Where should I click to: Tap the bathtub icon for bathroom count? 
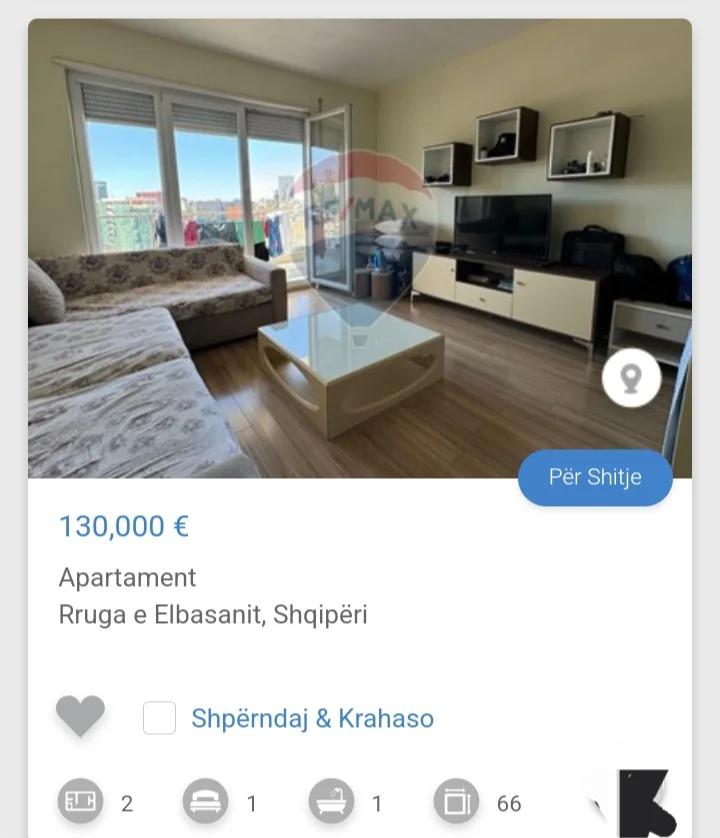333,802
